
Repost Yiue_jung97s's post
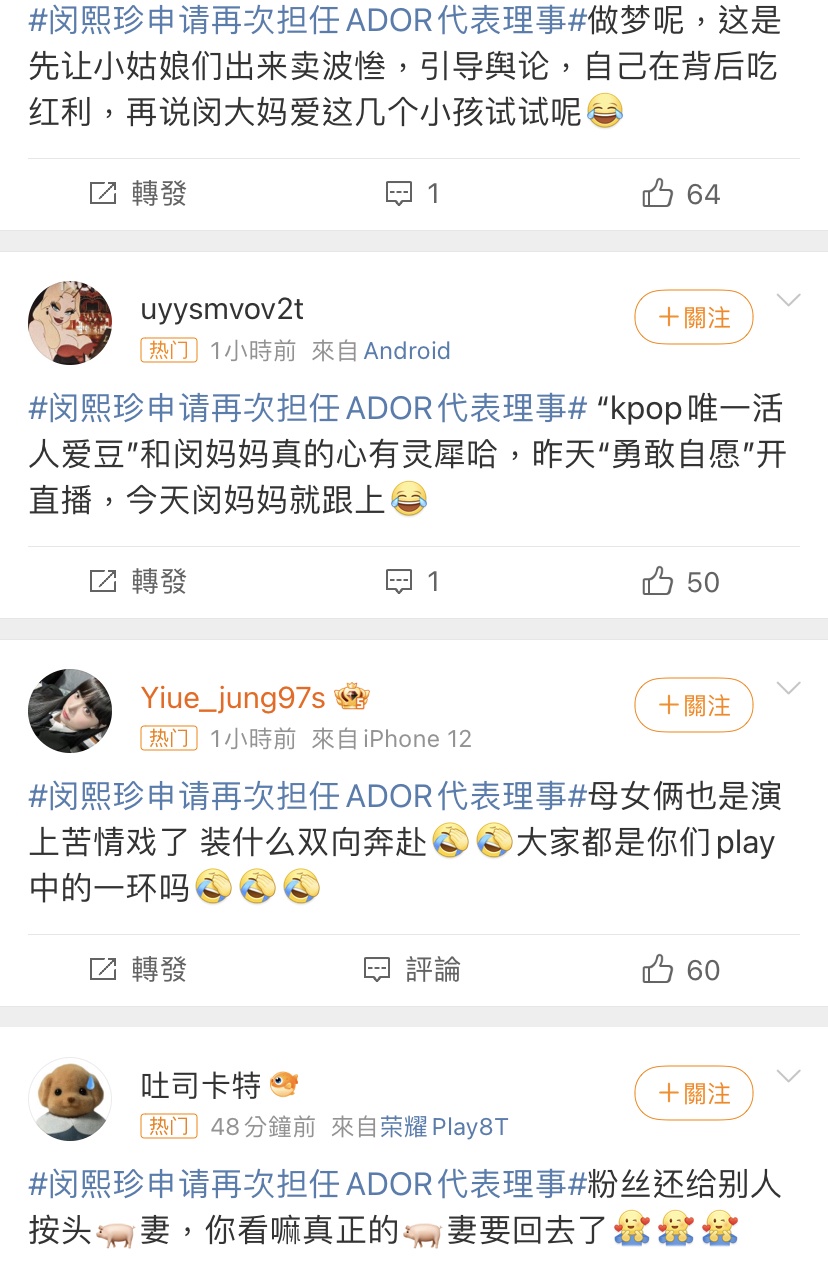click(x=138, y=969)
